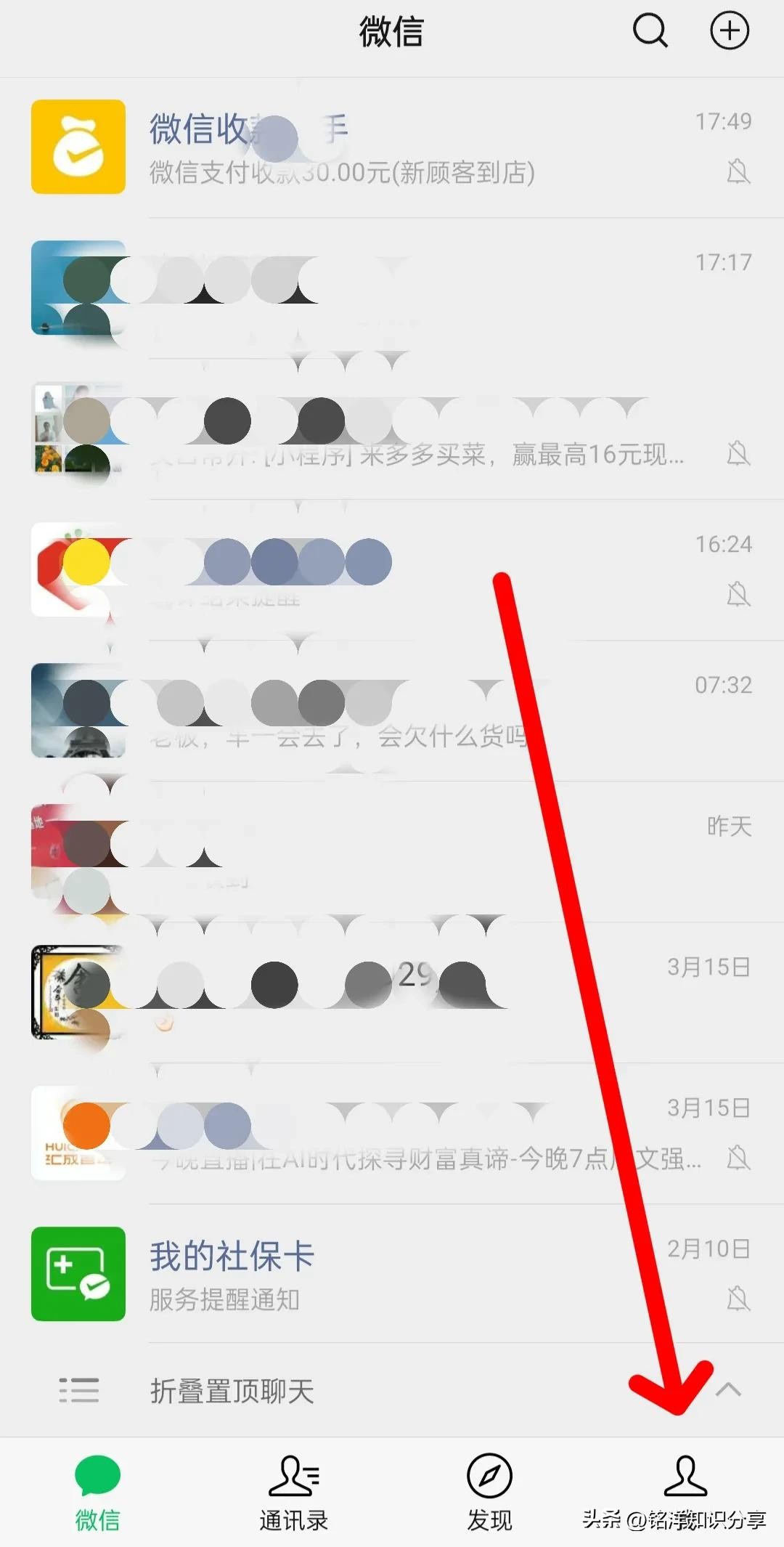784x1547 pixels.
Task: Tap the plus add button
Action: point(729,31)
